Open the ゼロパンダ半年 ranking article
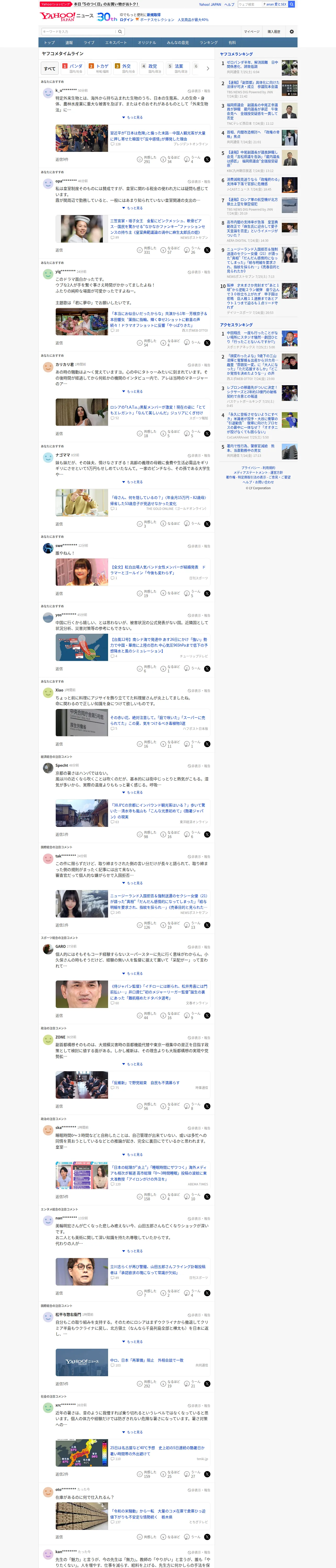This screenshot has width=336, height=1568. [x=253, y=65]
